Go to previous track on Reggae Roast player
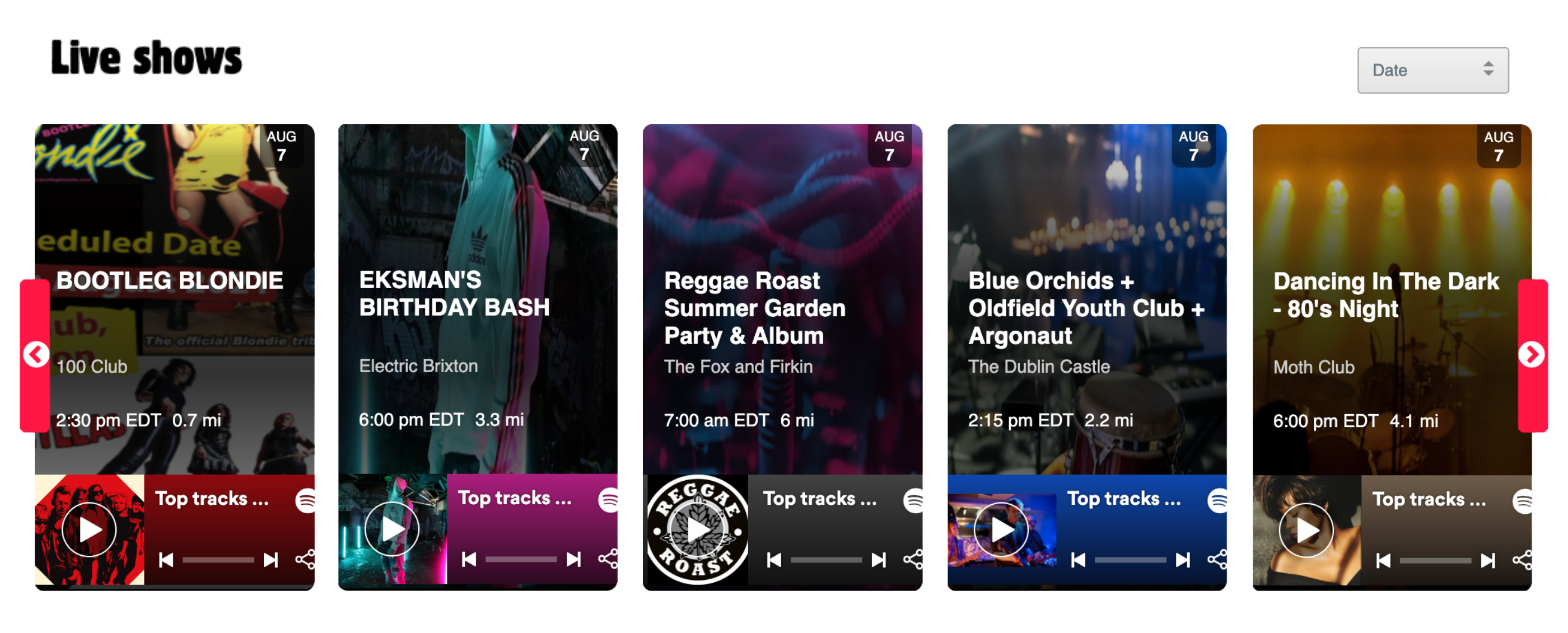1568x633 pixels. [x=774, y=560]
